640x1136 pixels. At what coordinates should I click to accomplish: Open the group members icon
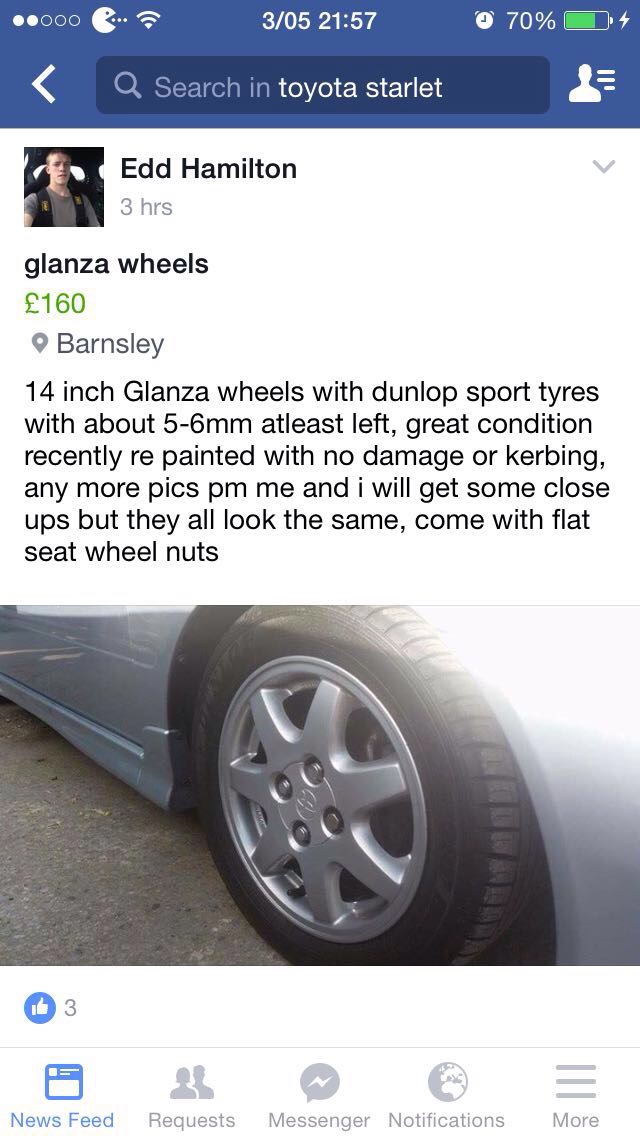coord(592,85)
